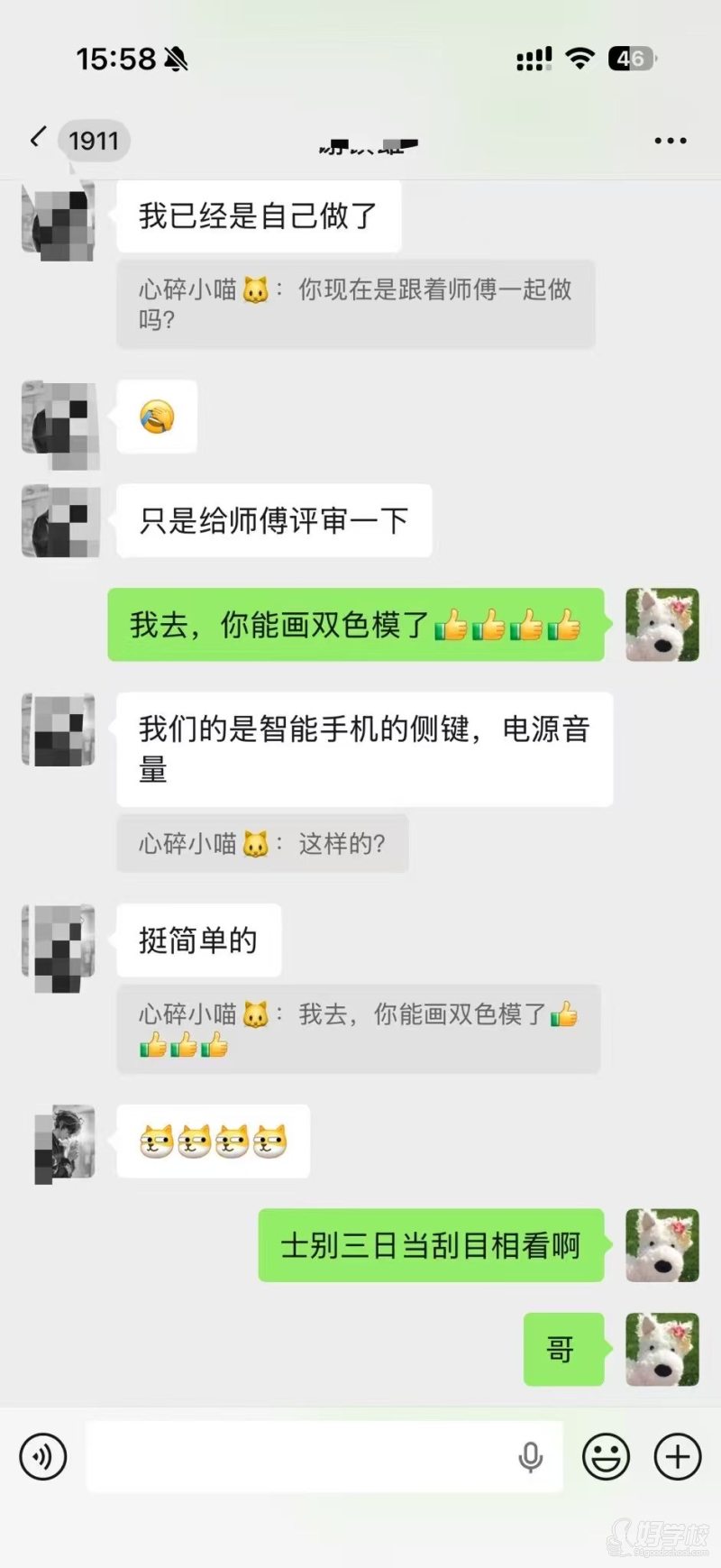This screenshot has height=1568, width=721.
Task: Open the emoji sticker panel
Action: pos(606,1456)
